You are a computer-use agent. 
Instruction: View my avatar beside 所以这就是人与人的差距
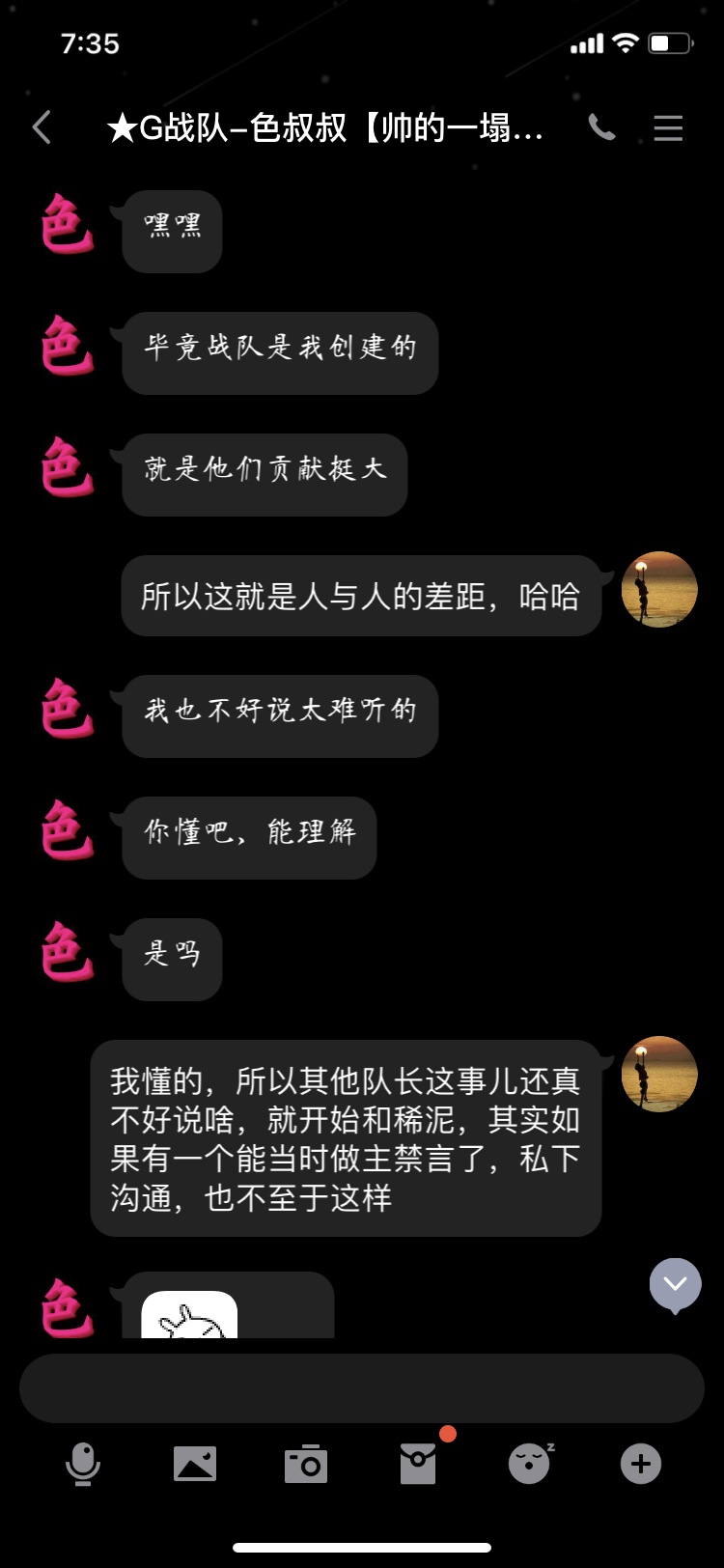click(x=659, y=590)
